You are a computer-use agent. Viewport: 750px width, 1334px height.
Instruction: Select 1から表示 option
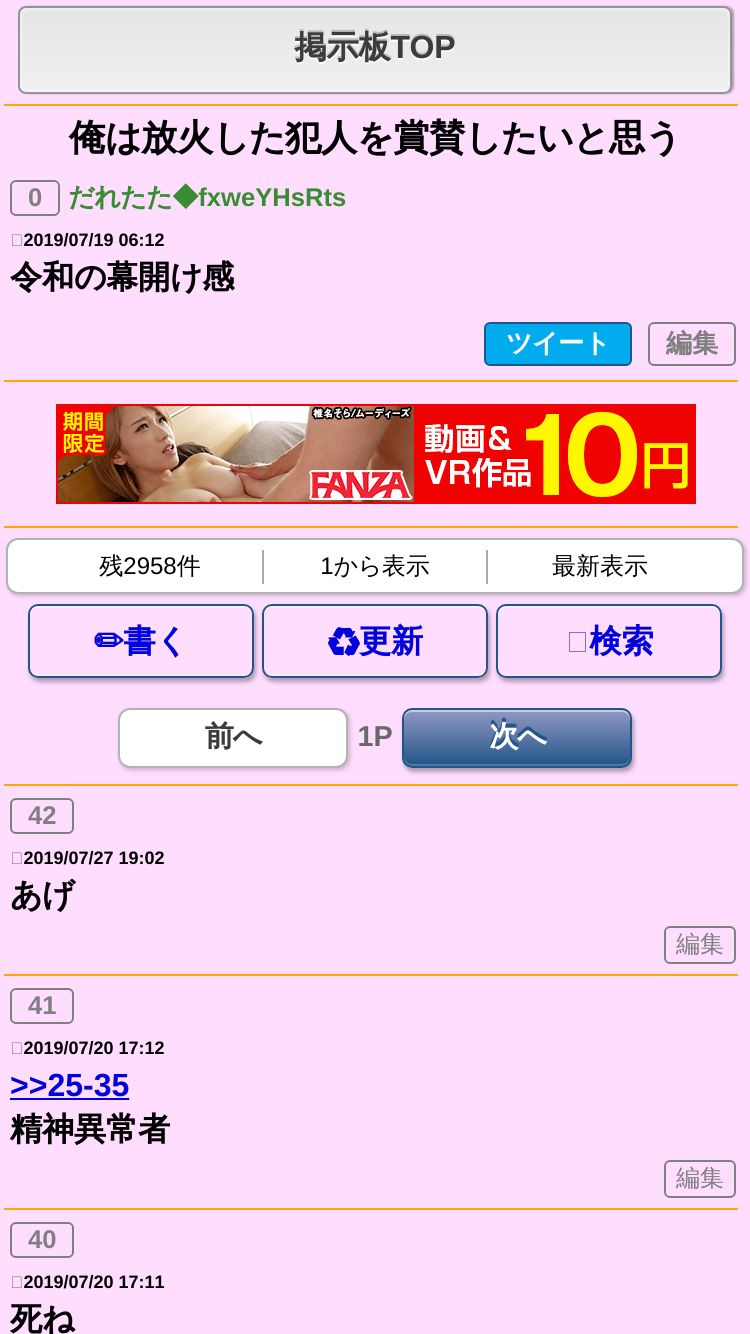coord(375,566)
